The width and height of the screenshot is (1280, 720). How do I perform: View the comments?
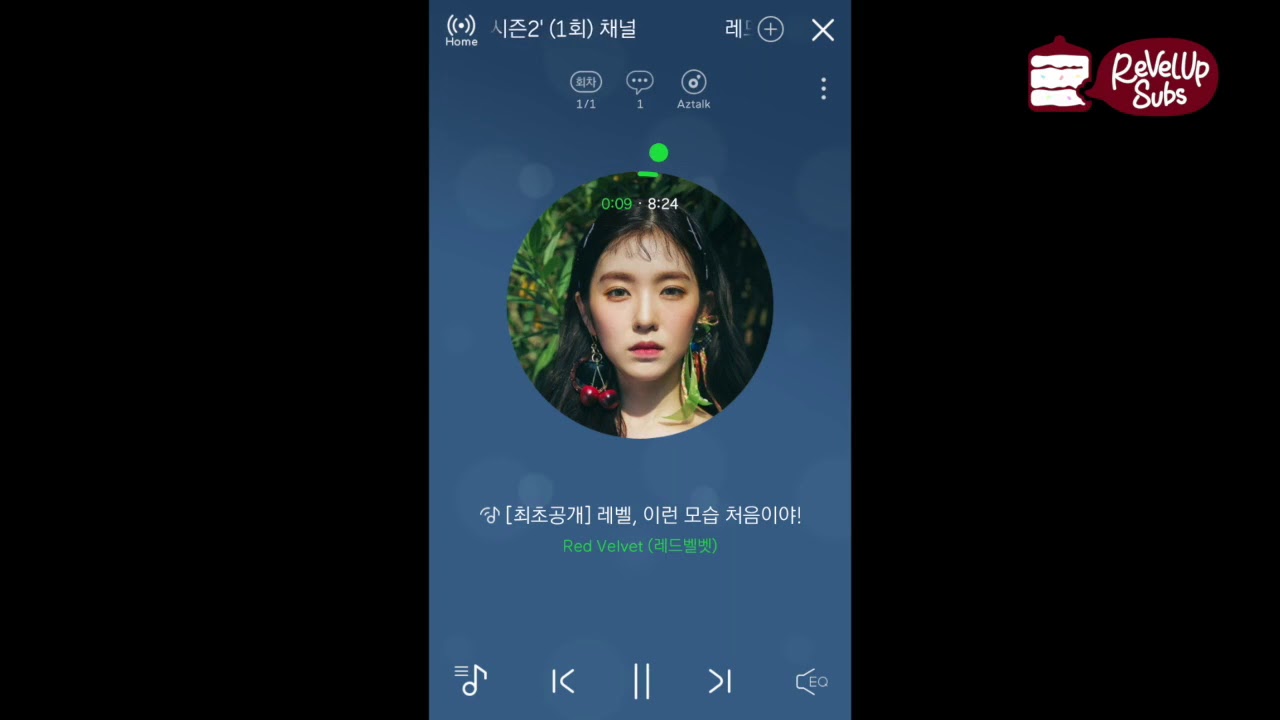(640, 88)
